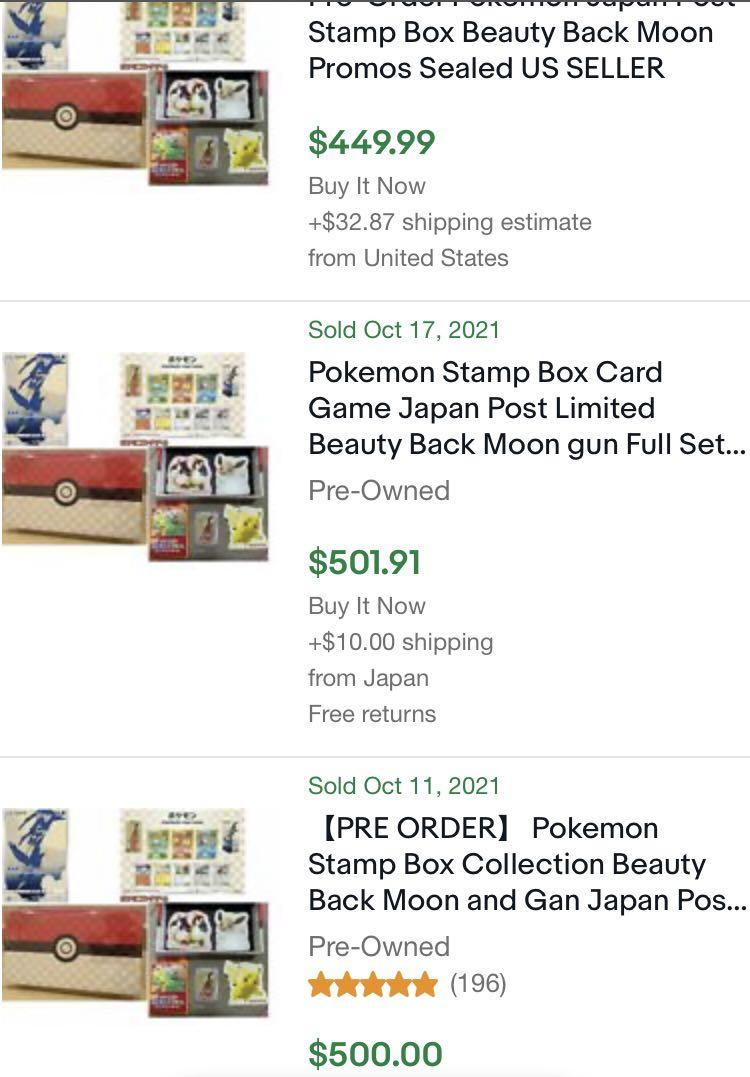
Task: Click the 'Sold Oct 17, 2021' label
Action: (x=404, y=329)
